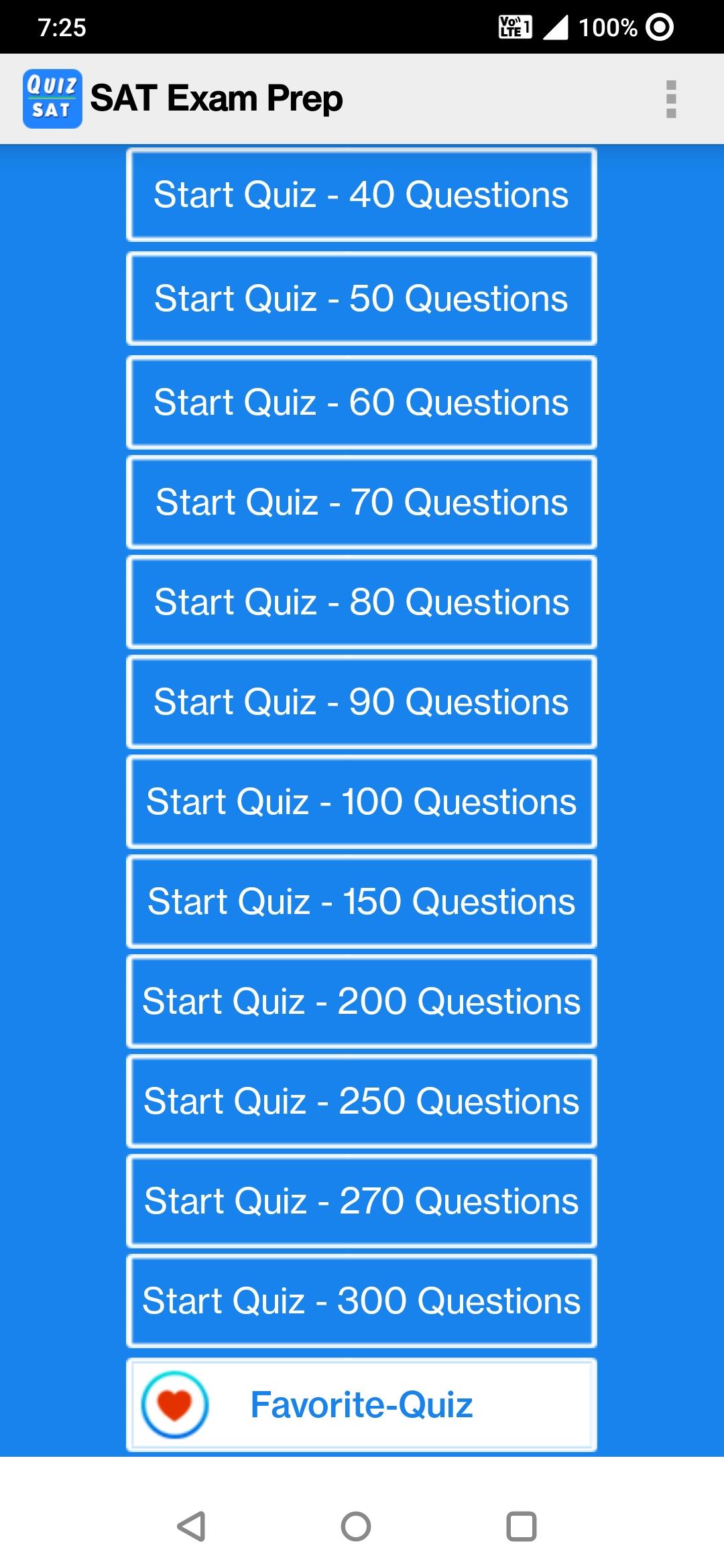Start the 300 Questions quiz

[361, 1301]
